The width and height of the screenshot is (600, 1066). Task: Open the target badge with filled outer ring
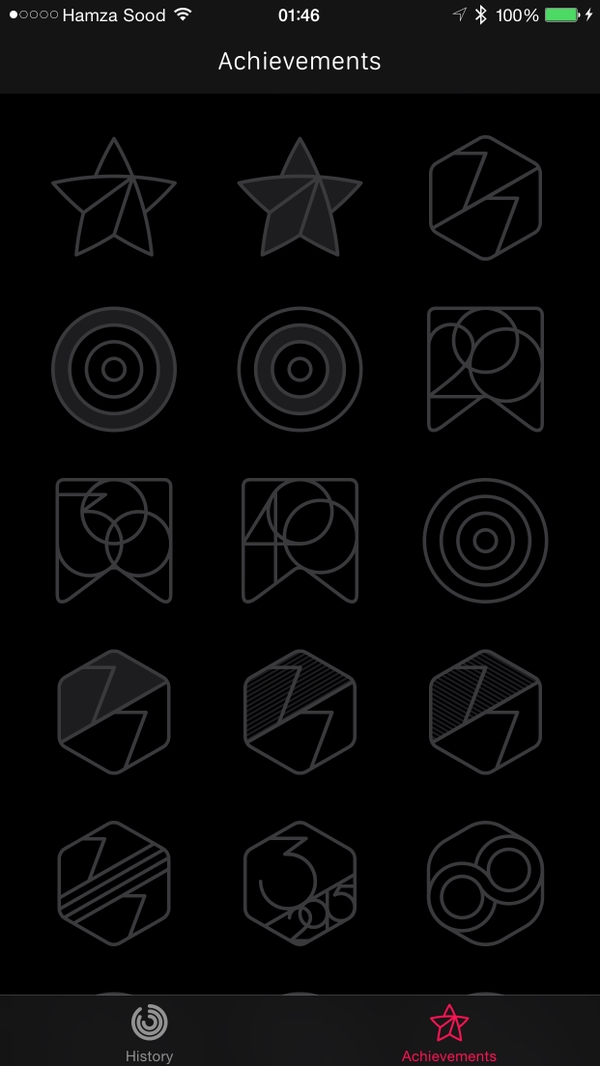click(x=114, y=369)
